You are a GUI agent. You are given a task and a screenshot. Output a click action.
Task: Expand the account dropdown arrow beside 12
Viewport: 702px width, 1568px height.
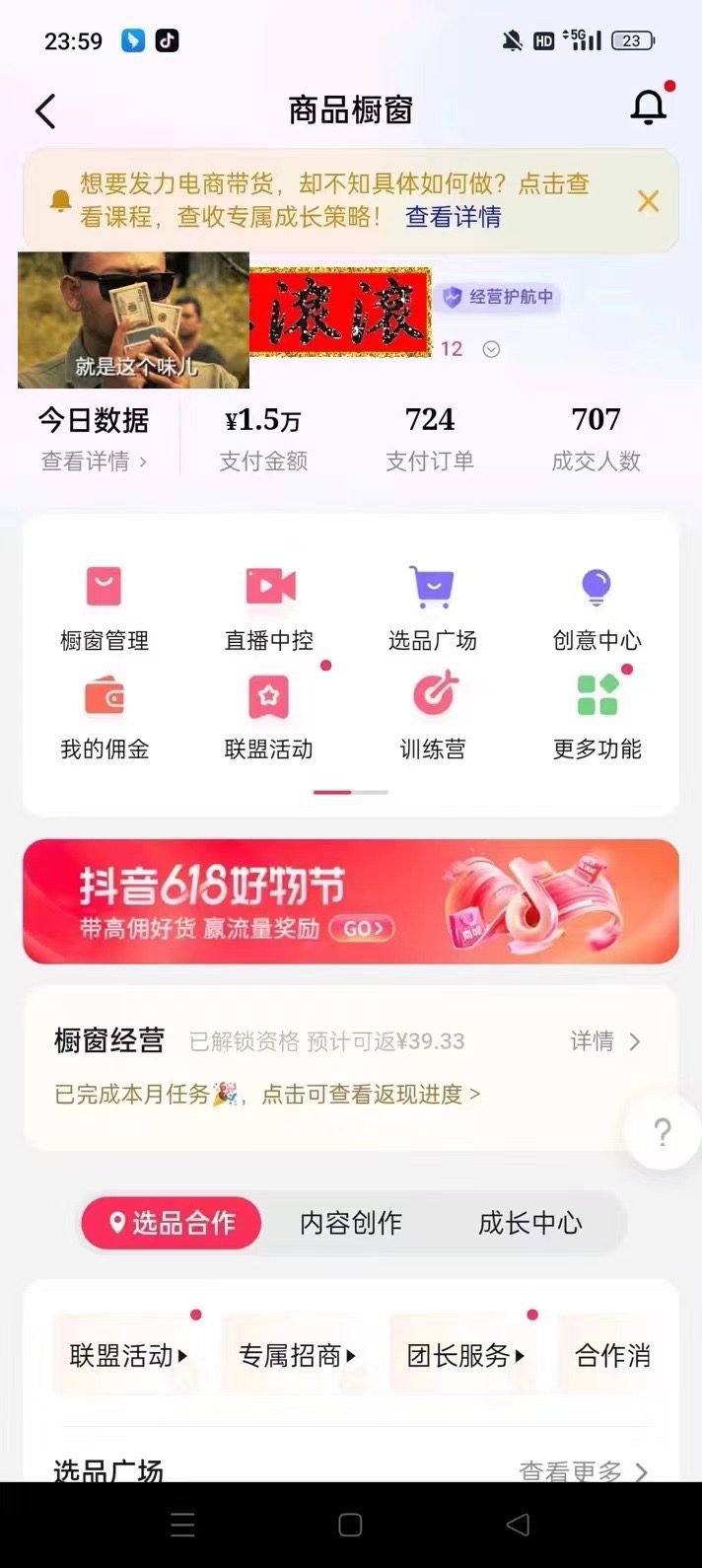point(491,349)
